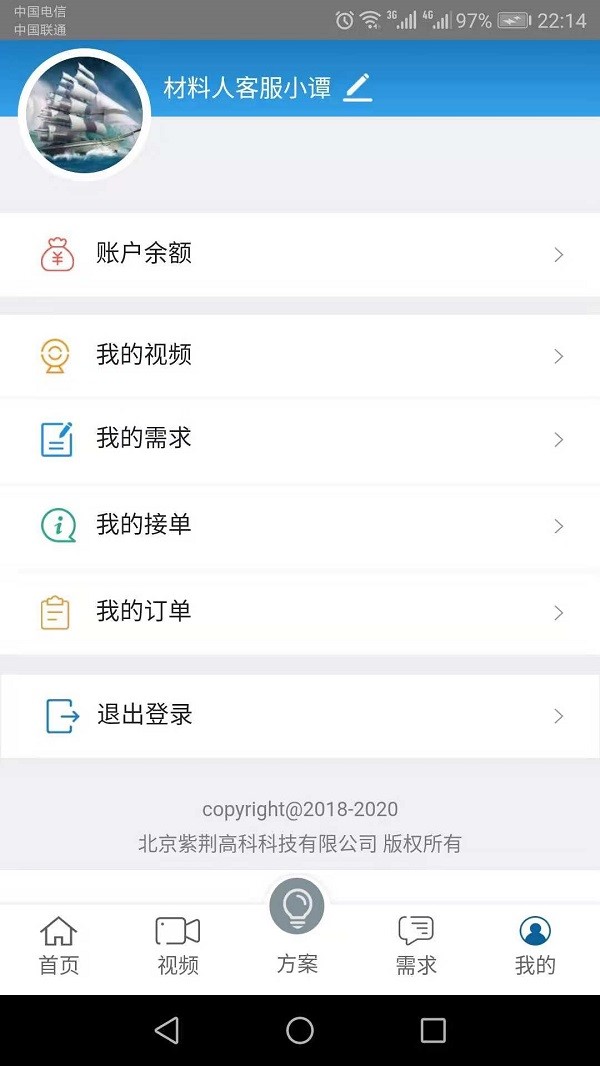View 我的需求 list
This screenshot has height=1066, width=600.
coord(300,439)
